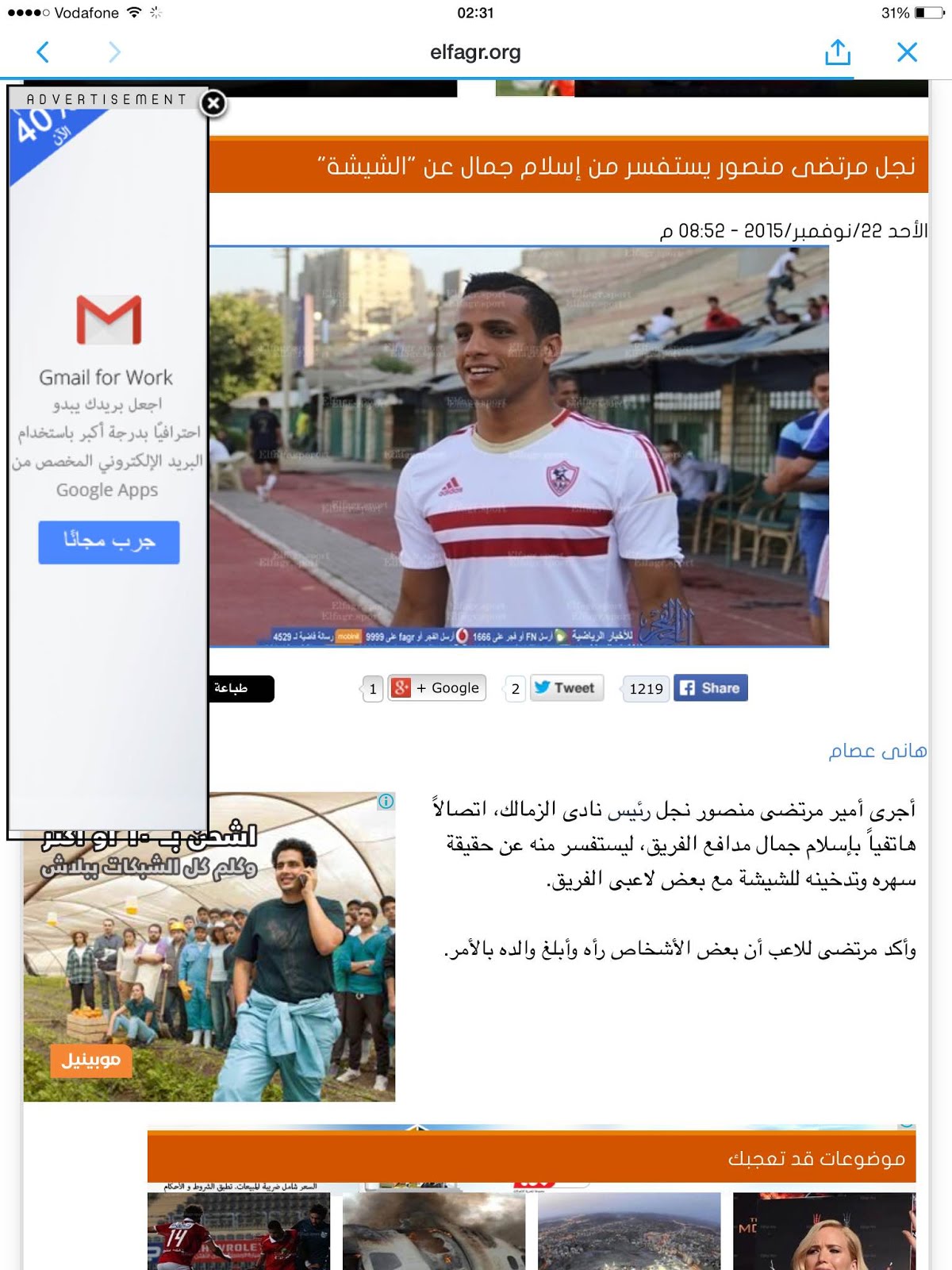Open the share sheet icon

click(837, 52)
